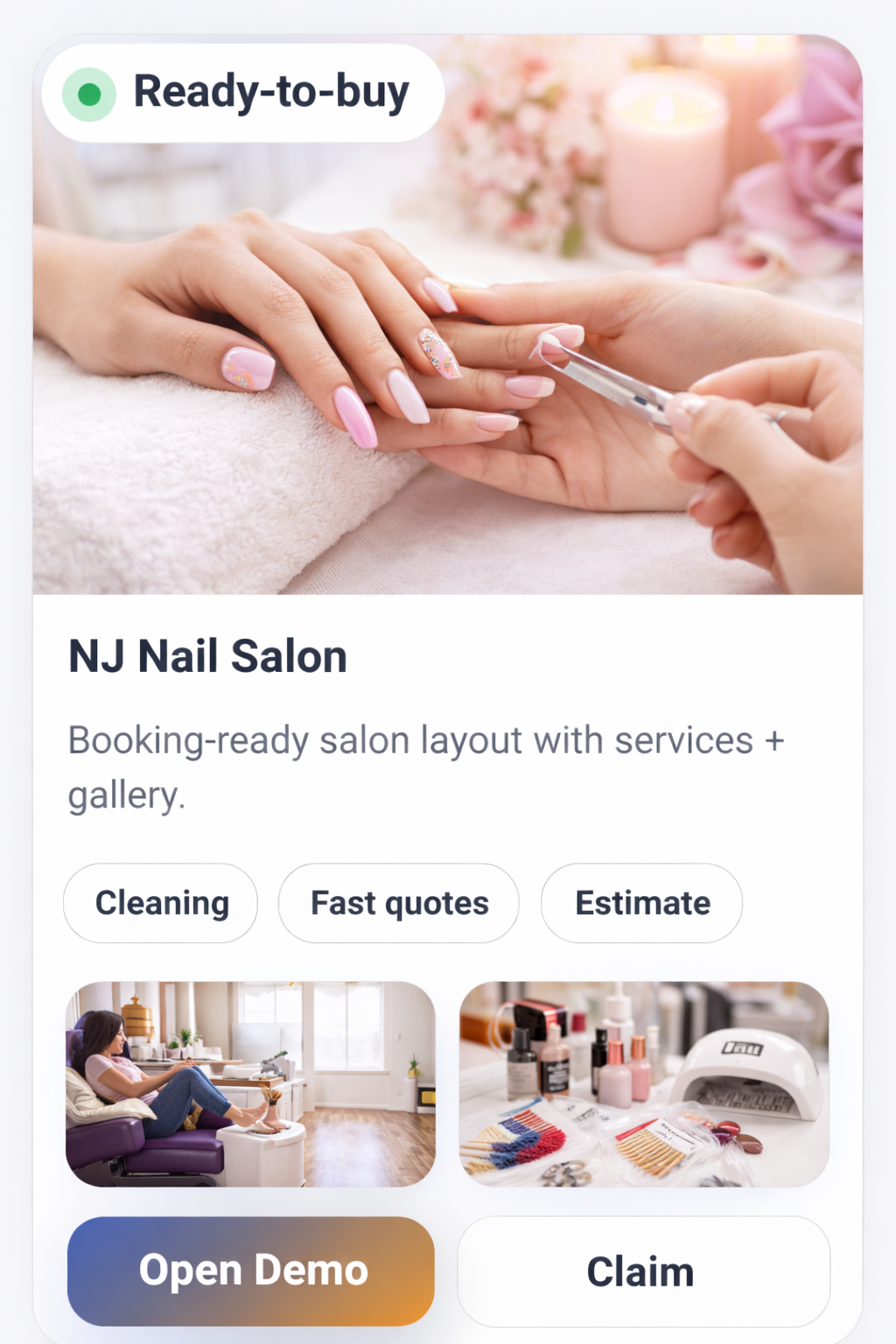The height and width of the screenshot is (1344, 896).
Task: Click the Estimate pill on the right
Action: pyautogui.click(x=640, y=903)
